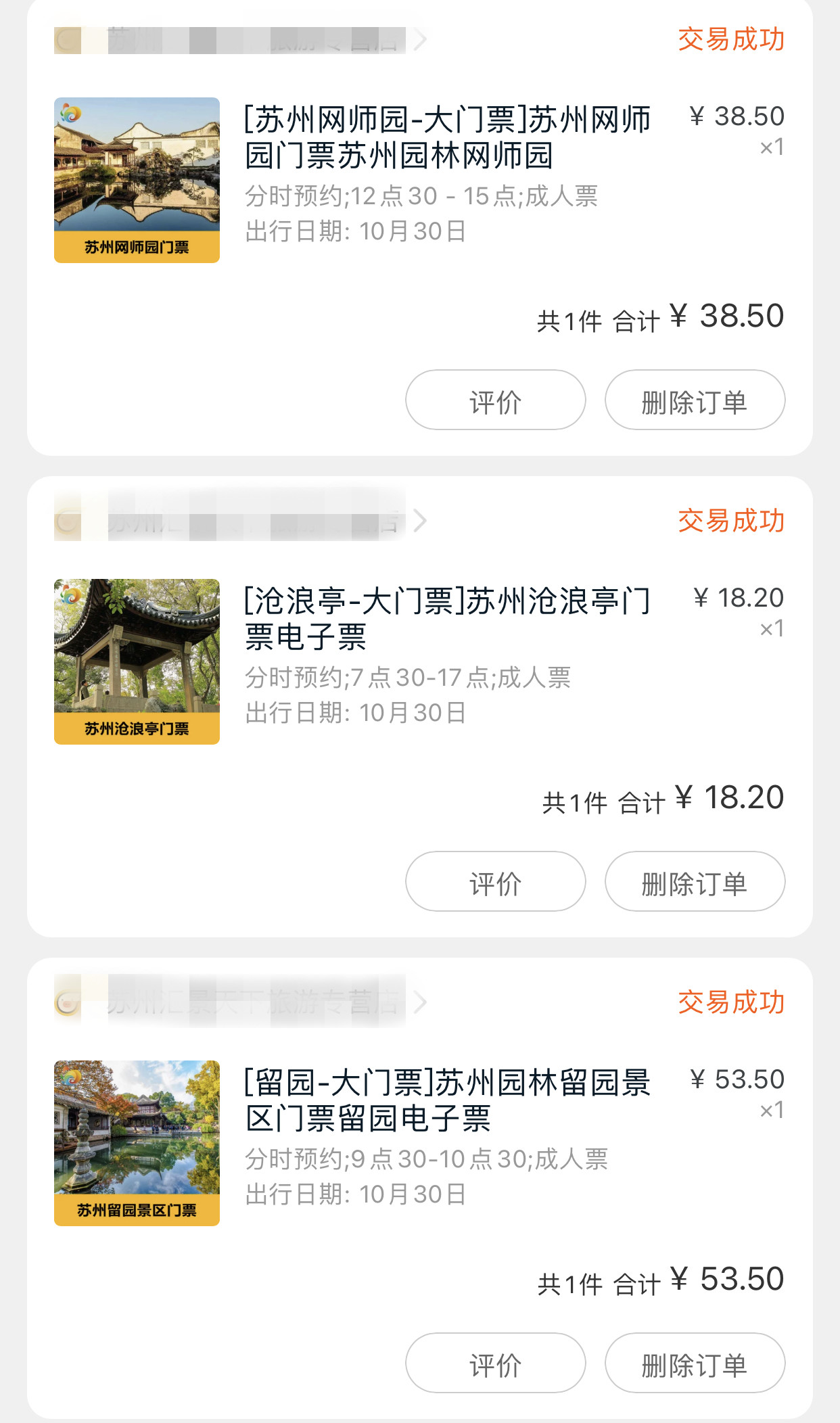Open the 苏州网师园 ticket title link
Screen dimensions: 840x1423
point(446,137)
